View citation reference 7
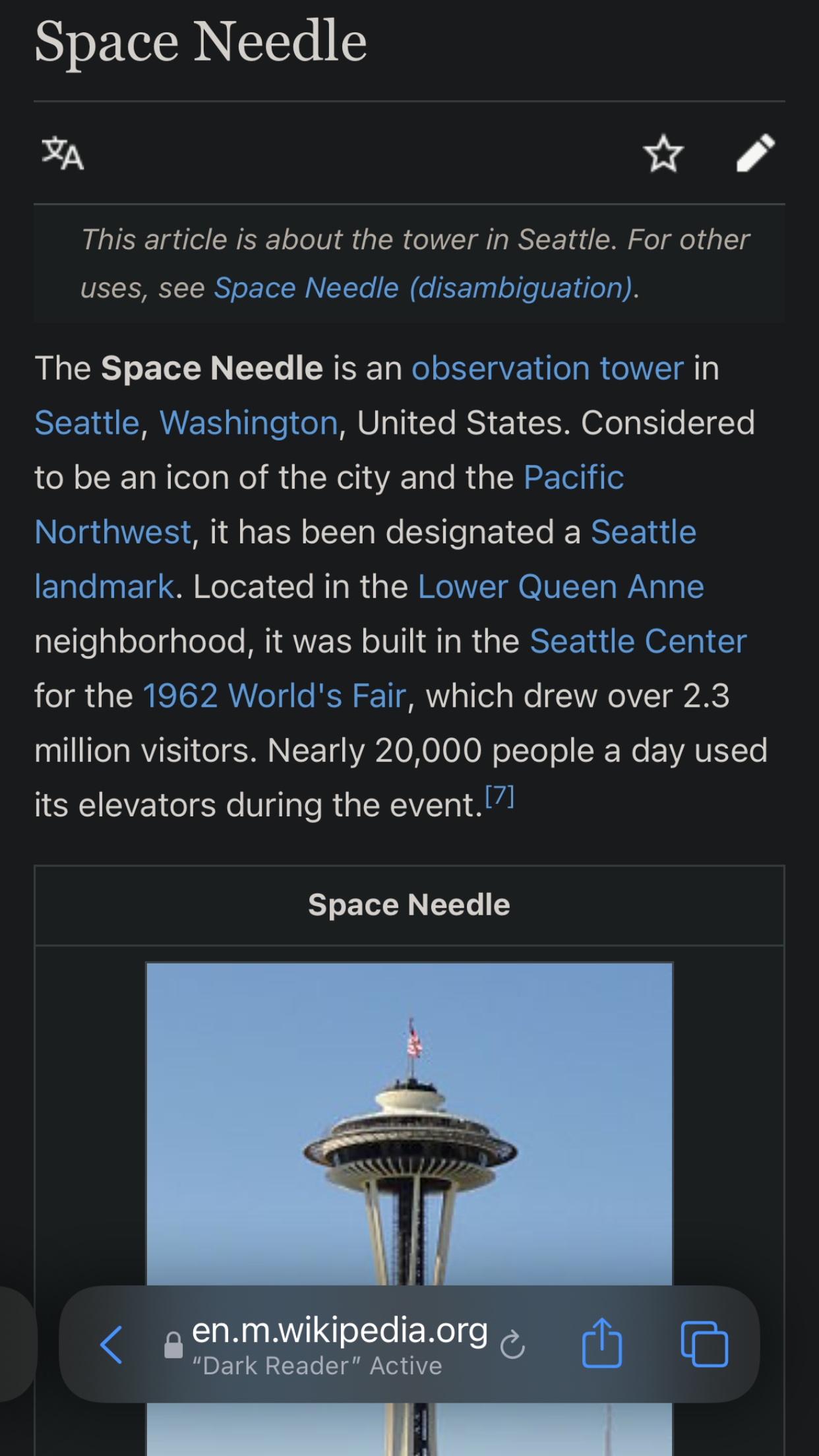 pyautogui.click(x=499, y=797)
